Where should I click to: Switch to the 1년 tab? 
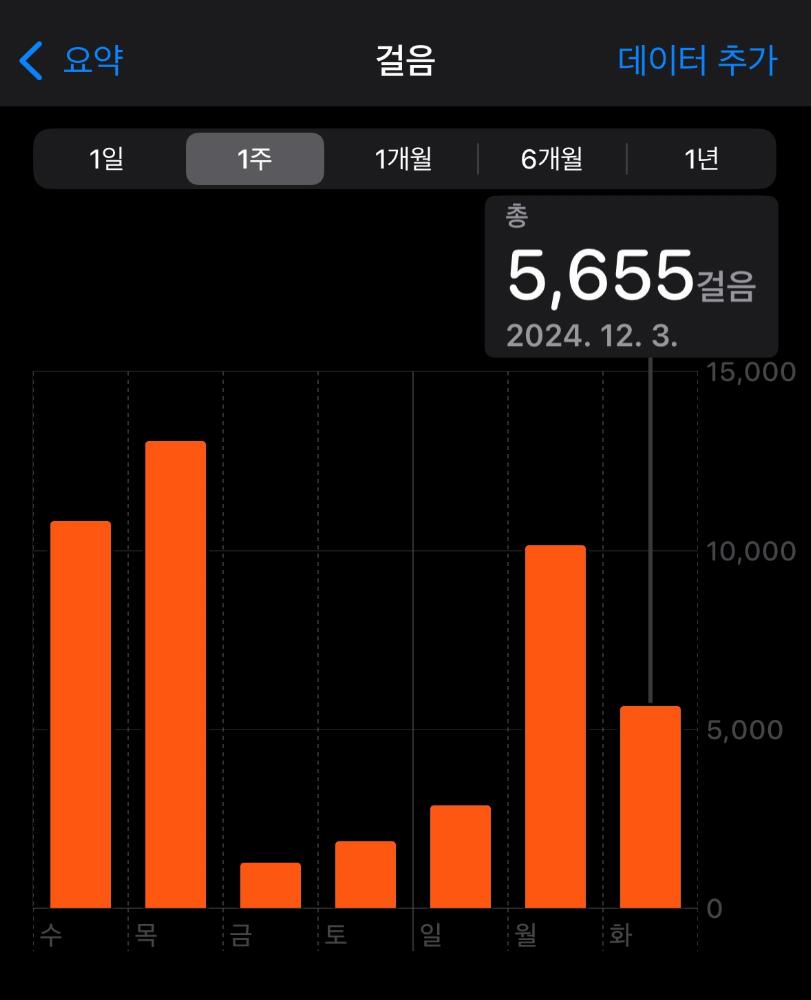(x=700, y=158)
